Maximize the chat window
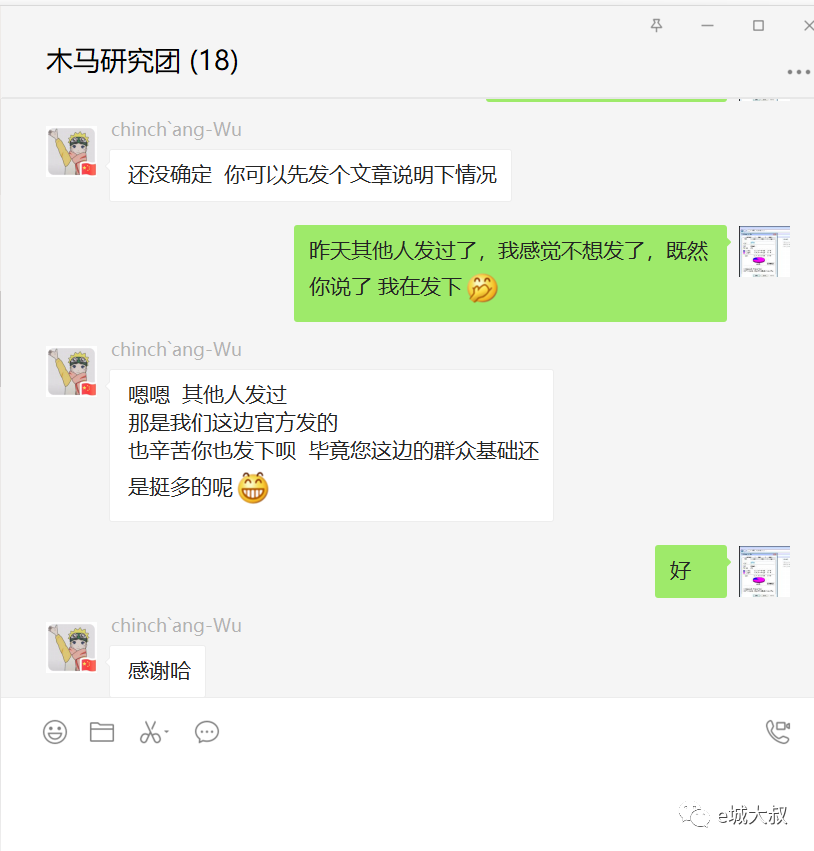The image size is (814, 851). pyautogui.click(x=758, y=26)
